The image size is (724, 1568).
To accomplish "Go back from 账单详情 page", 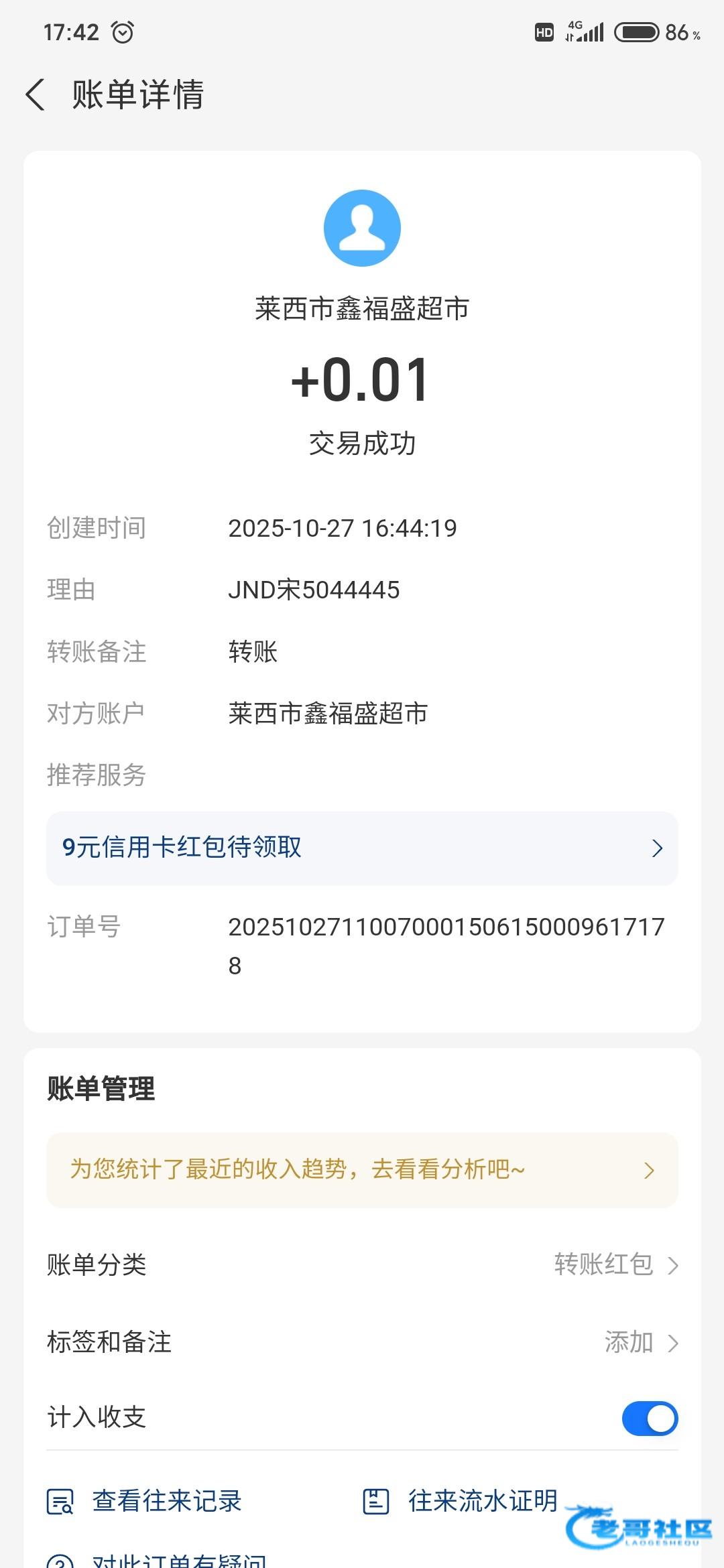I will [x=36, y=94].
